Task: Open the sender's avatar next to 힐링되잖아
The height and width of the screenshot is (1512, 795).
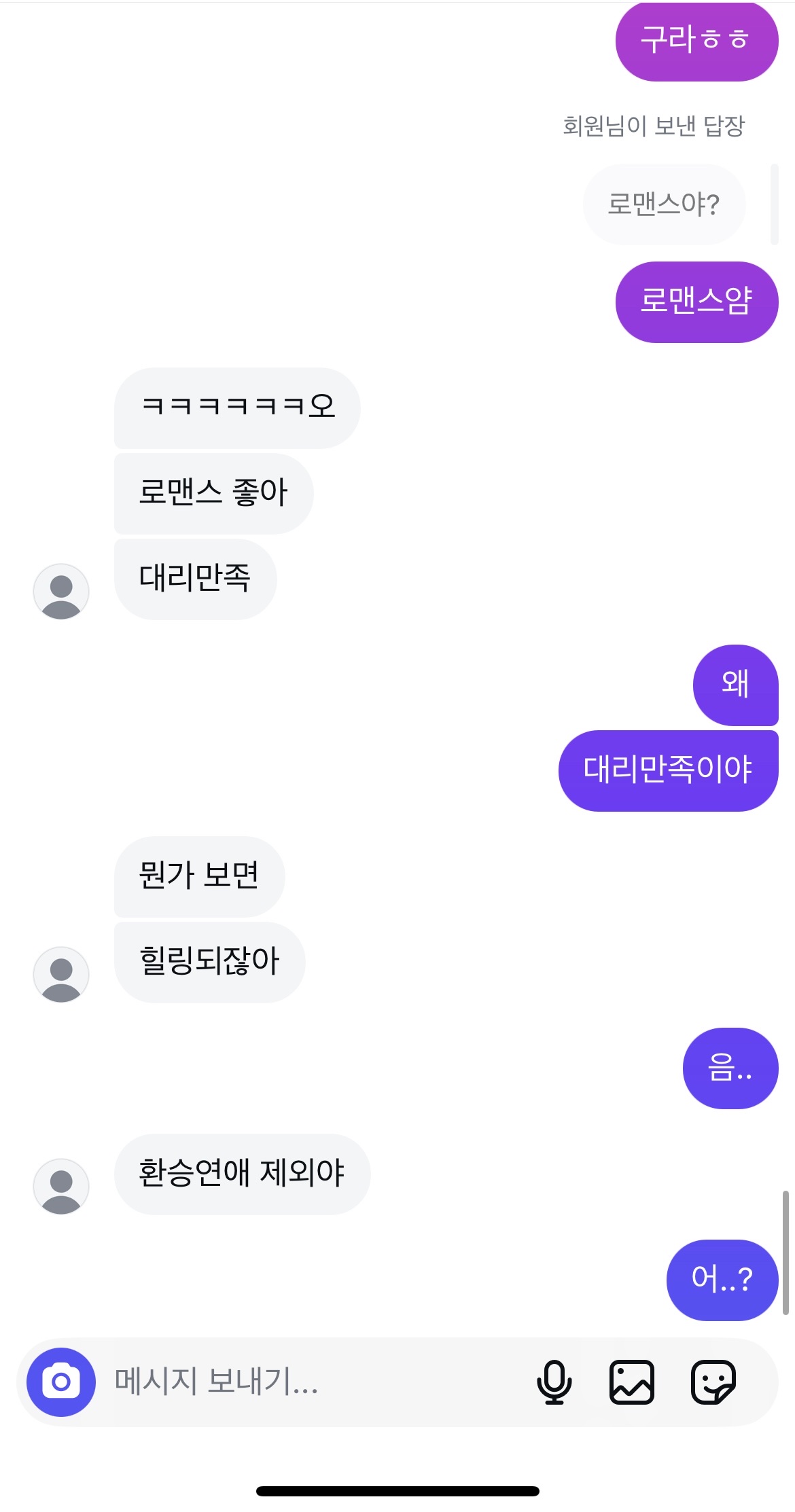Action: point(61,974)
